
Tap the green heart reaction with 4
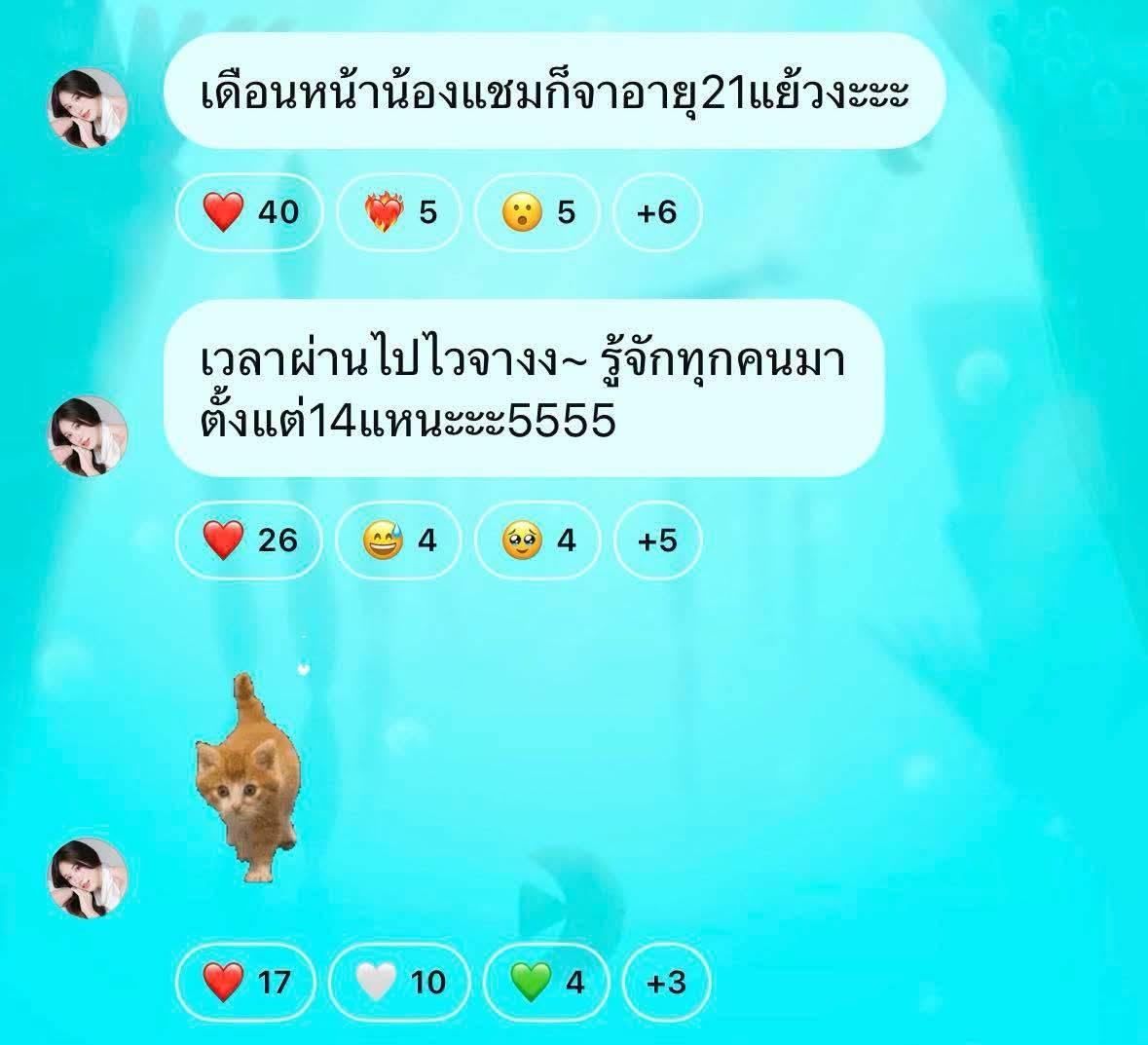click(x=547, y=982)
